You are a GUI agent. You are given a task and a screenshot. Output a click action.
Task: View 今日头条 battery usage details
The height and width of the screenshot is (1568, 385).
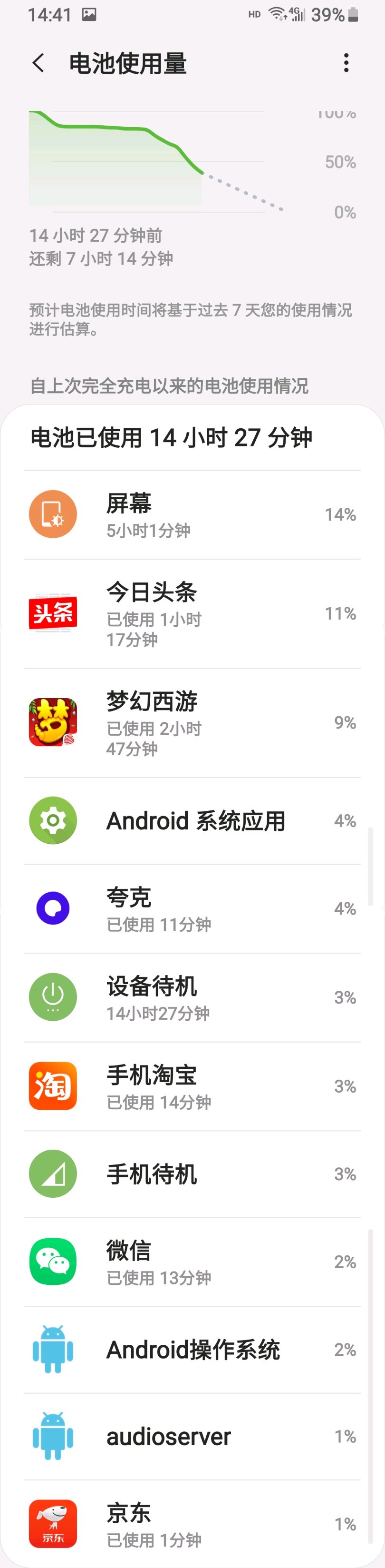(192, 613)
